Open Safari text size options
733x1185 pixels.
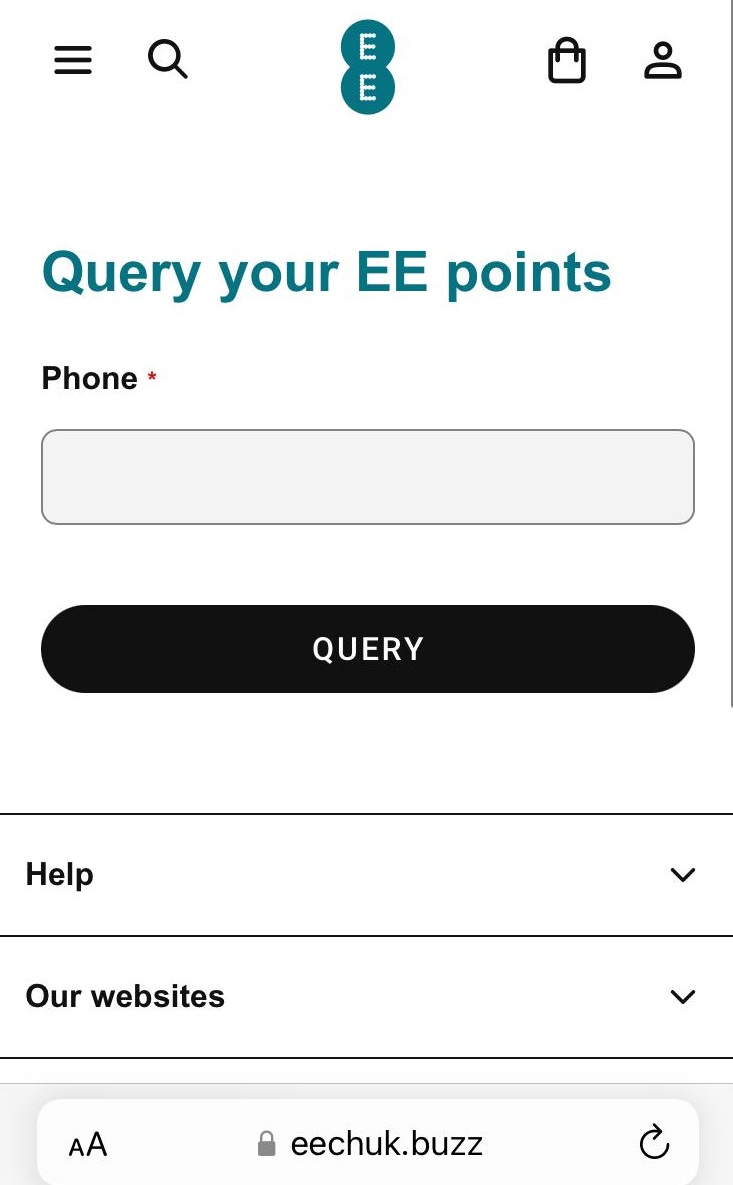tap(88, 1144)
